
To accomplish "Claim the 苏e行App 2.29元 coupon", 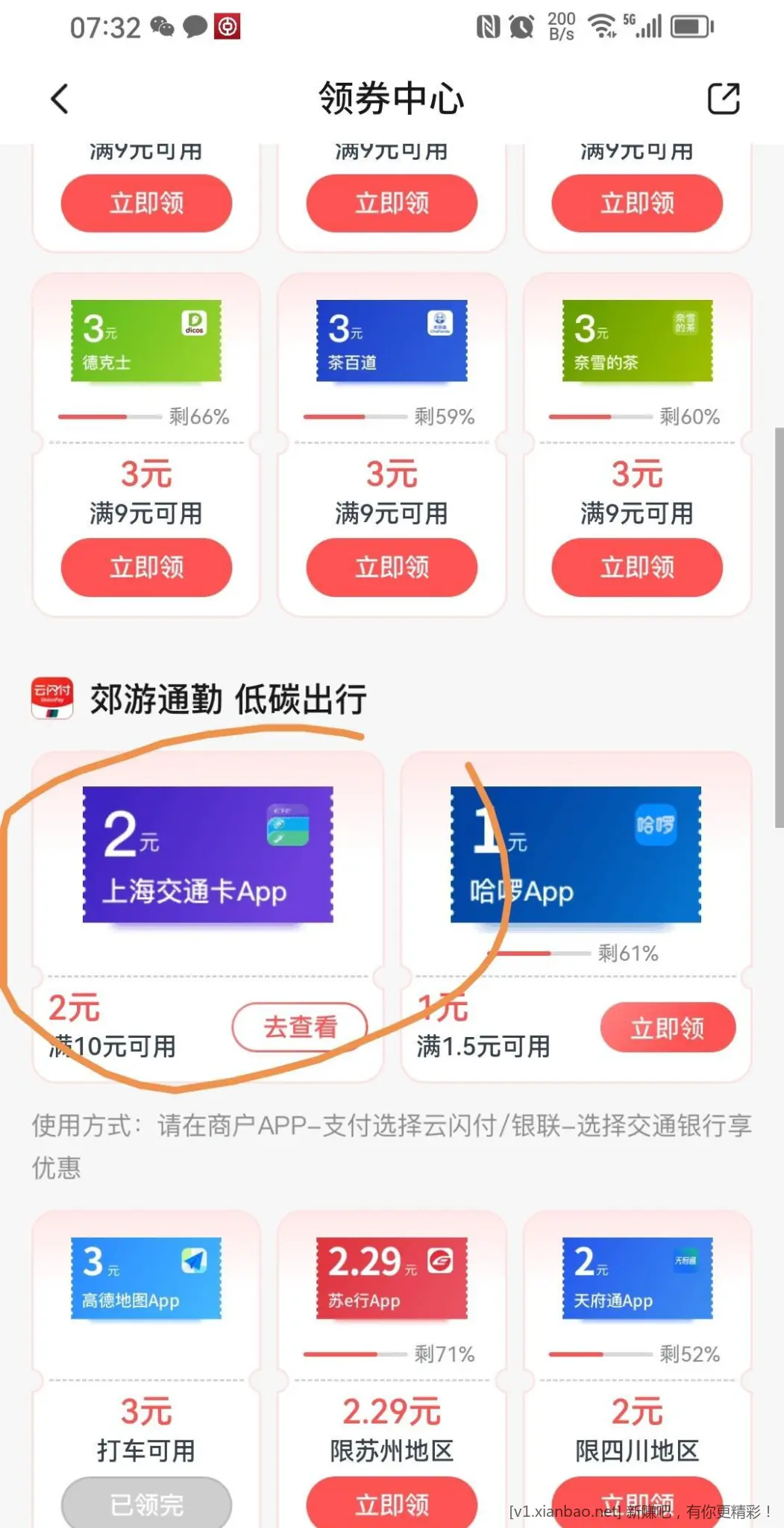I will [392, 1503].
